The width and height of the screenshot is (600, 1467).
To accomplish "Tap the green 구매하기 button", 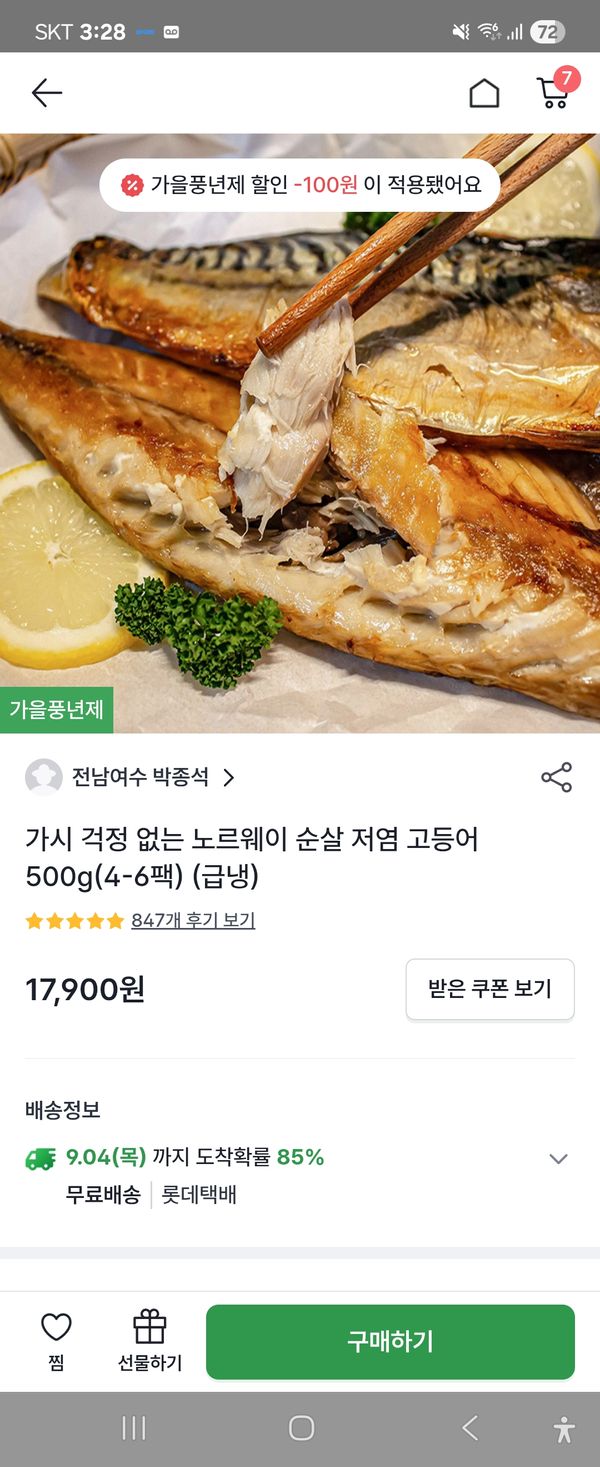I will coord(390,1341).
